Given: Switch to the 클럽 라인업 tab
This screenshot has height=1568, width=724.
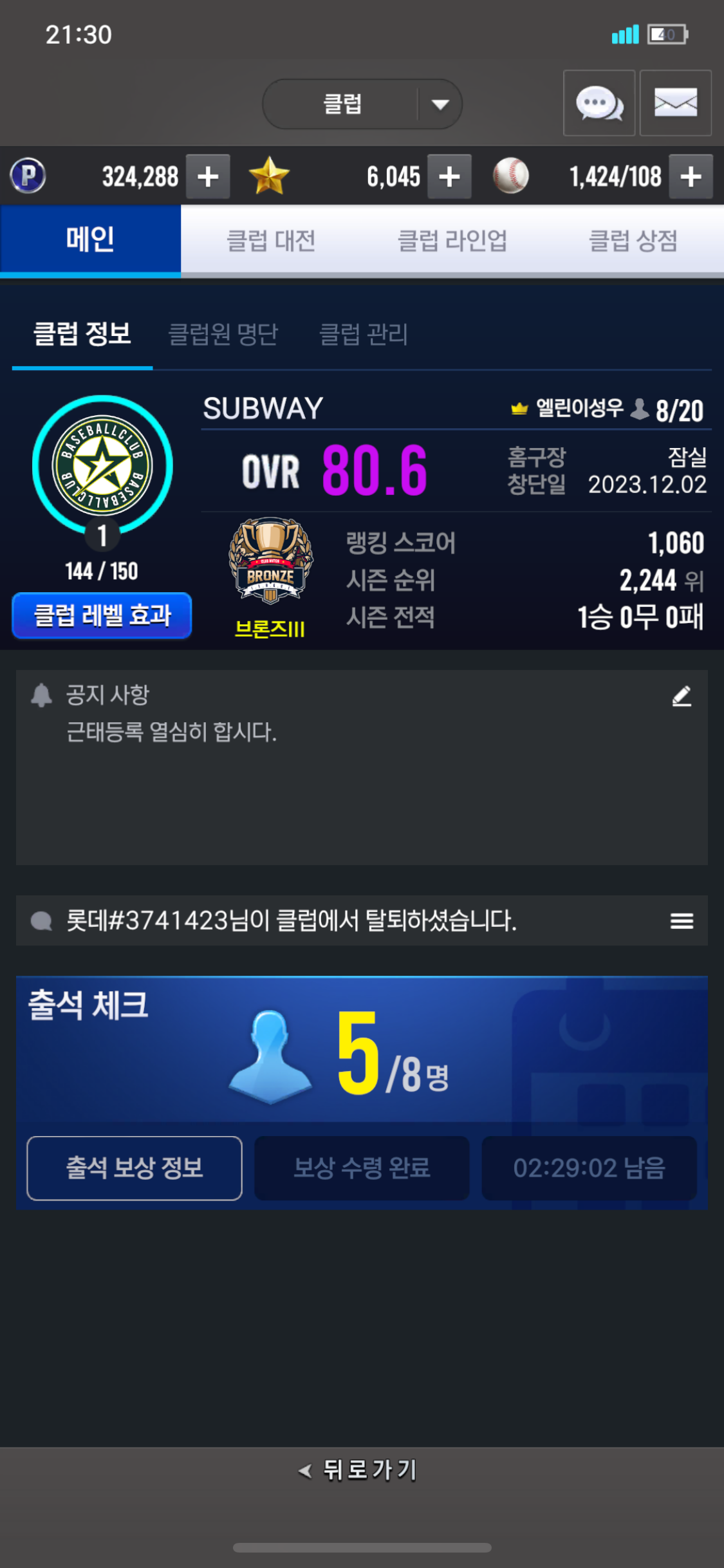Looking at the screenshot, I should [452, 241].
